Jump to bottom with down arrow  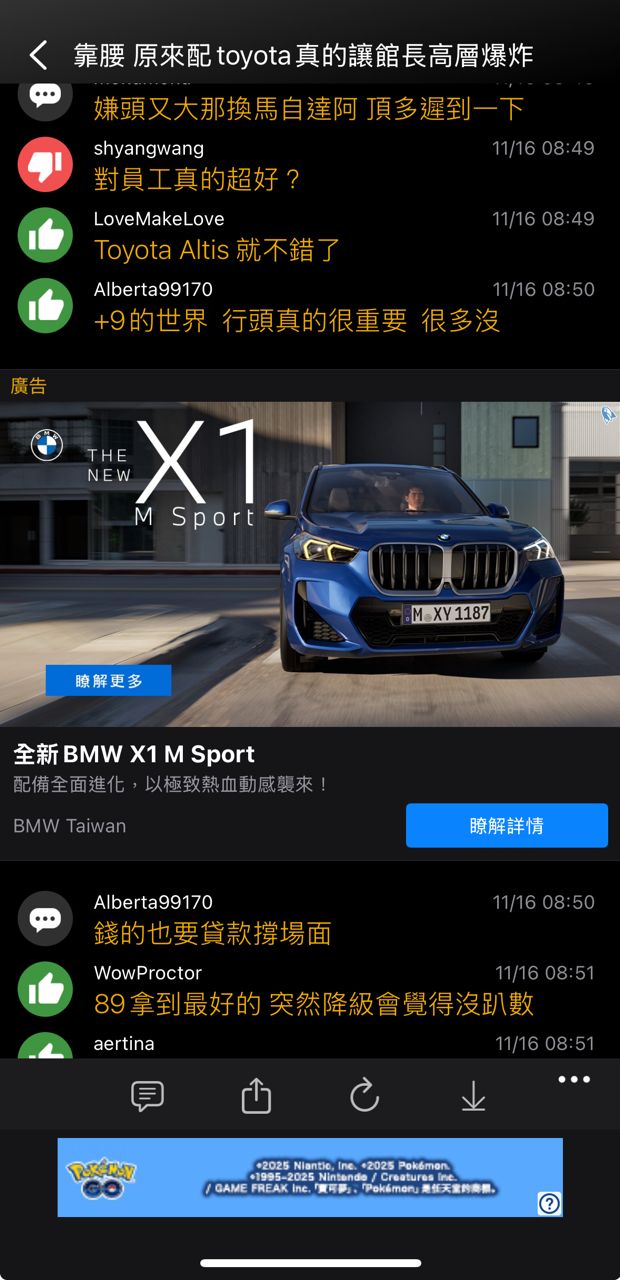pyautogui.click(x=473, y=1096)
